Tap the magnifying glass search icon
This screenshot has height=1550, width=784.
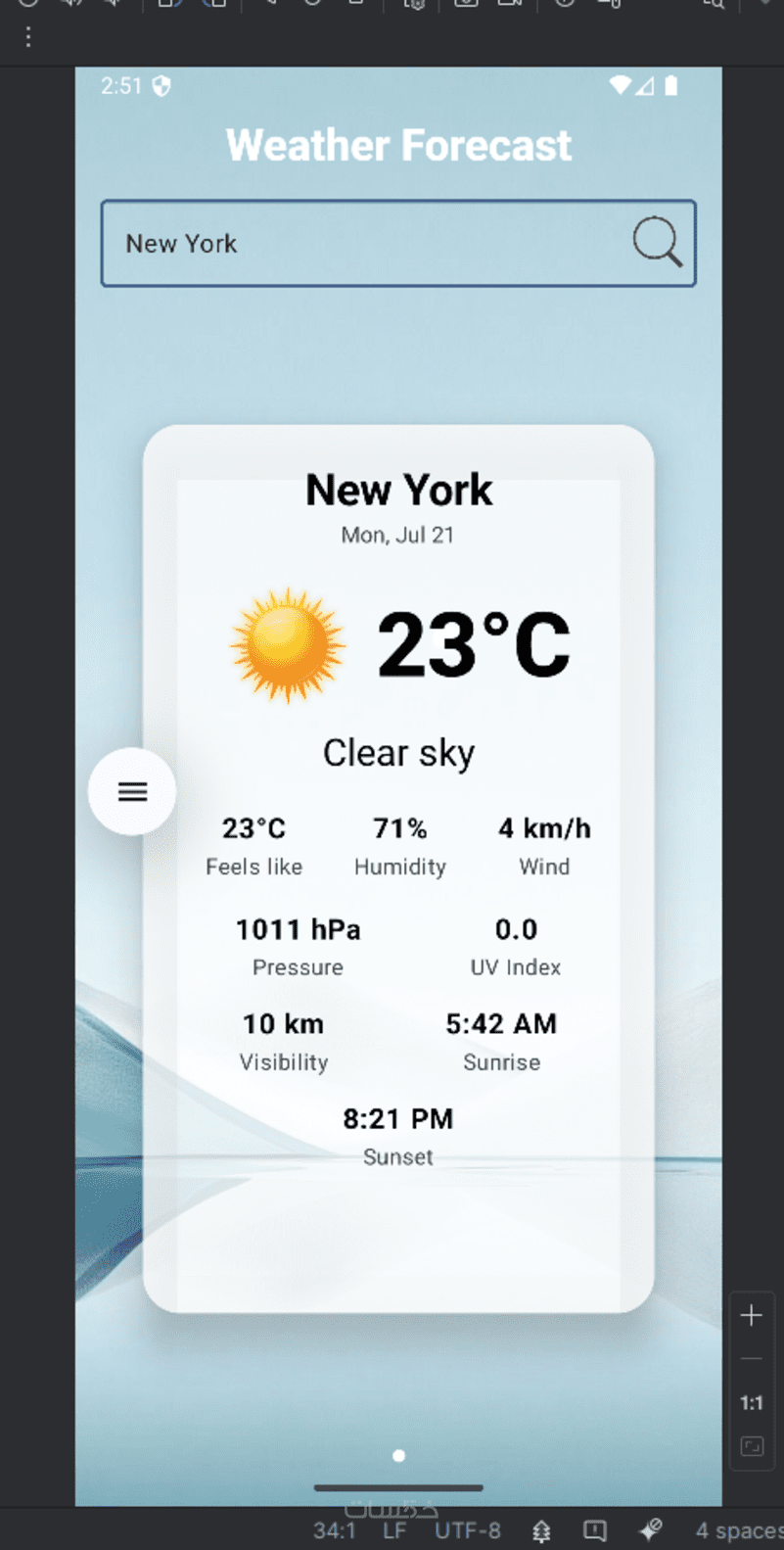[x=657, y=242]
